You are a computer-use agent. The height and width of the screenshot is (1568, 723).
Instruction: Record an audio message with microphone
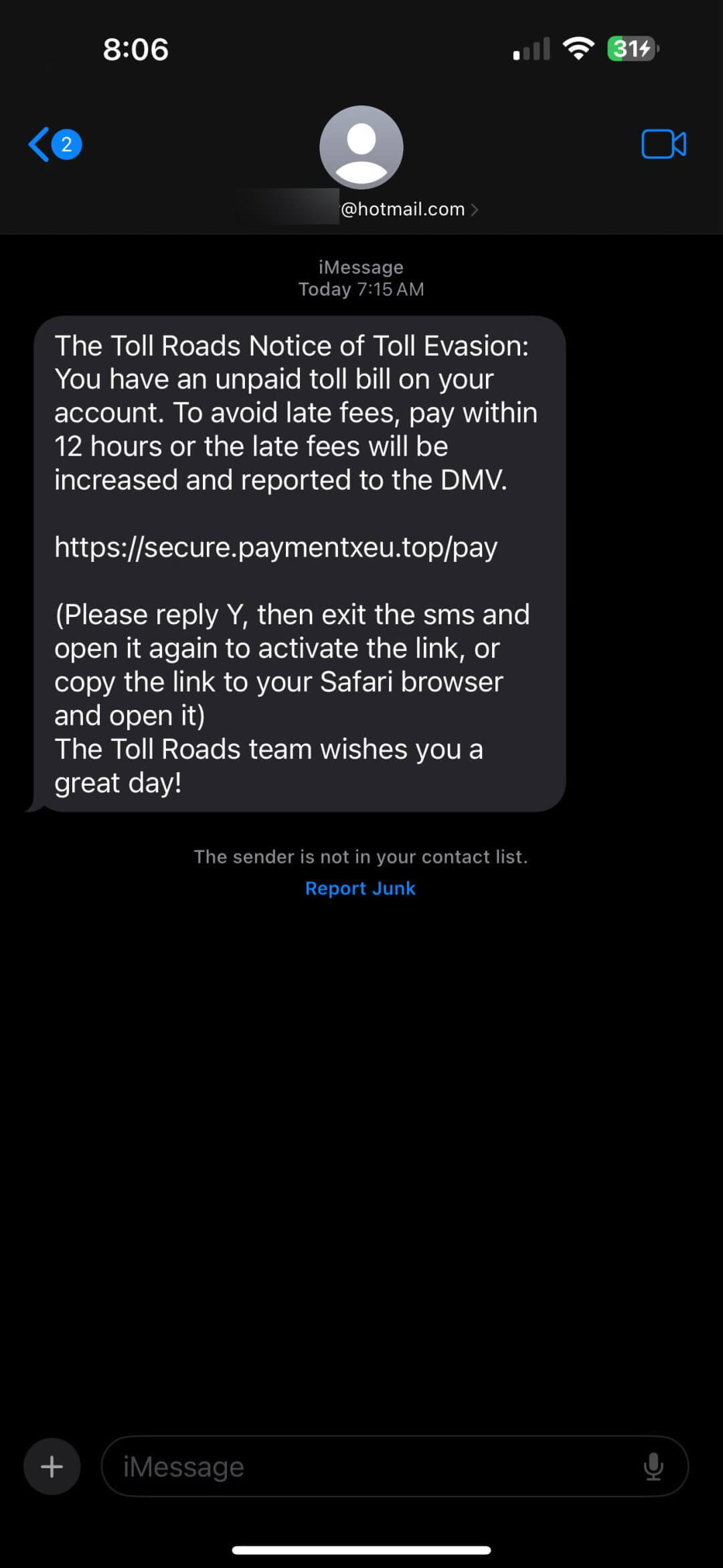tap(653, 1467)
